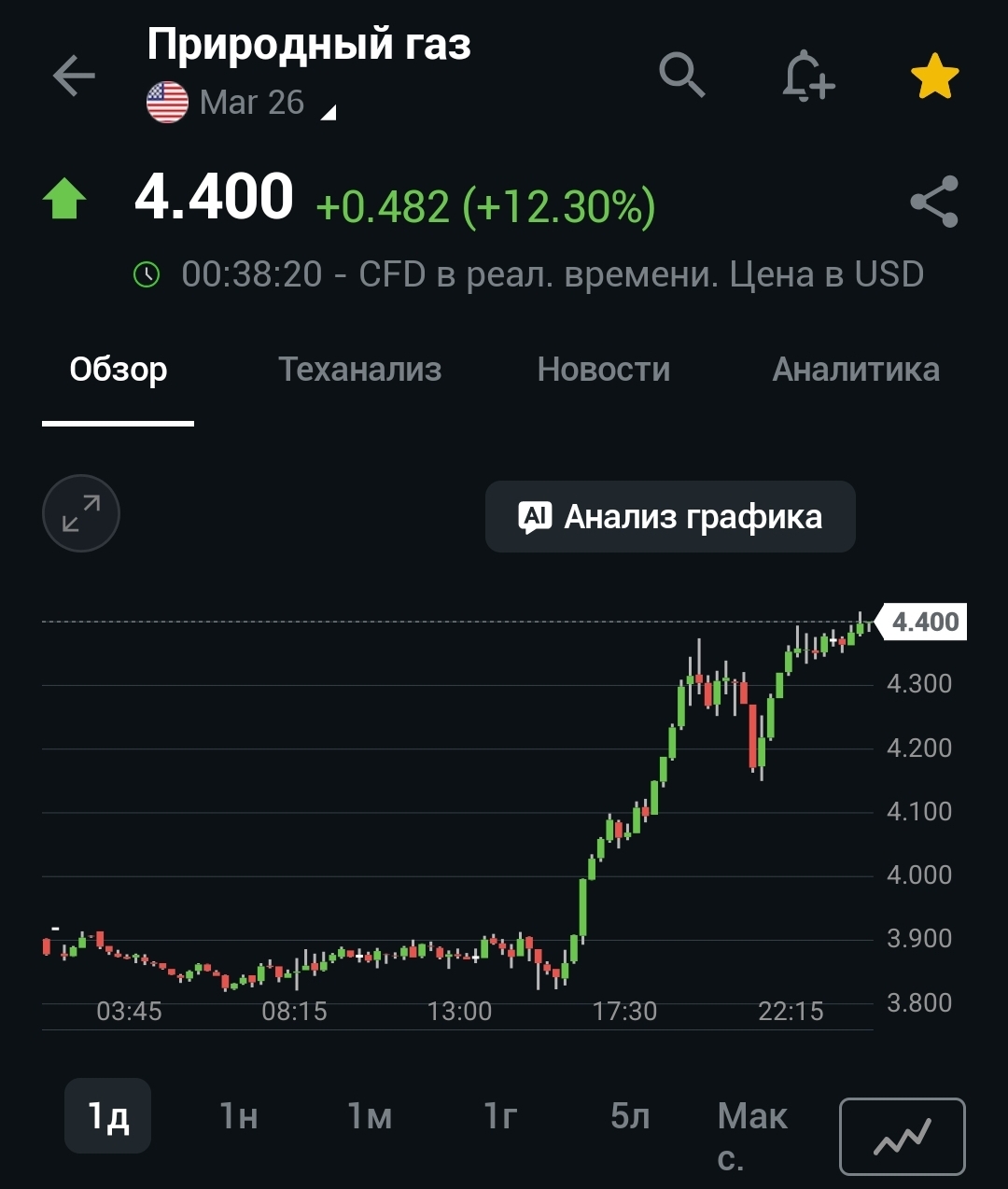Create a price alert with the bell
1008x1189 pixels.
pyautogui.click(x=807, y=76)
